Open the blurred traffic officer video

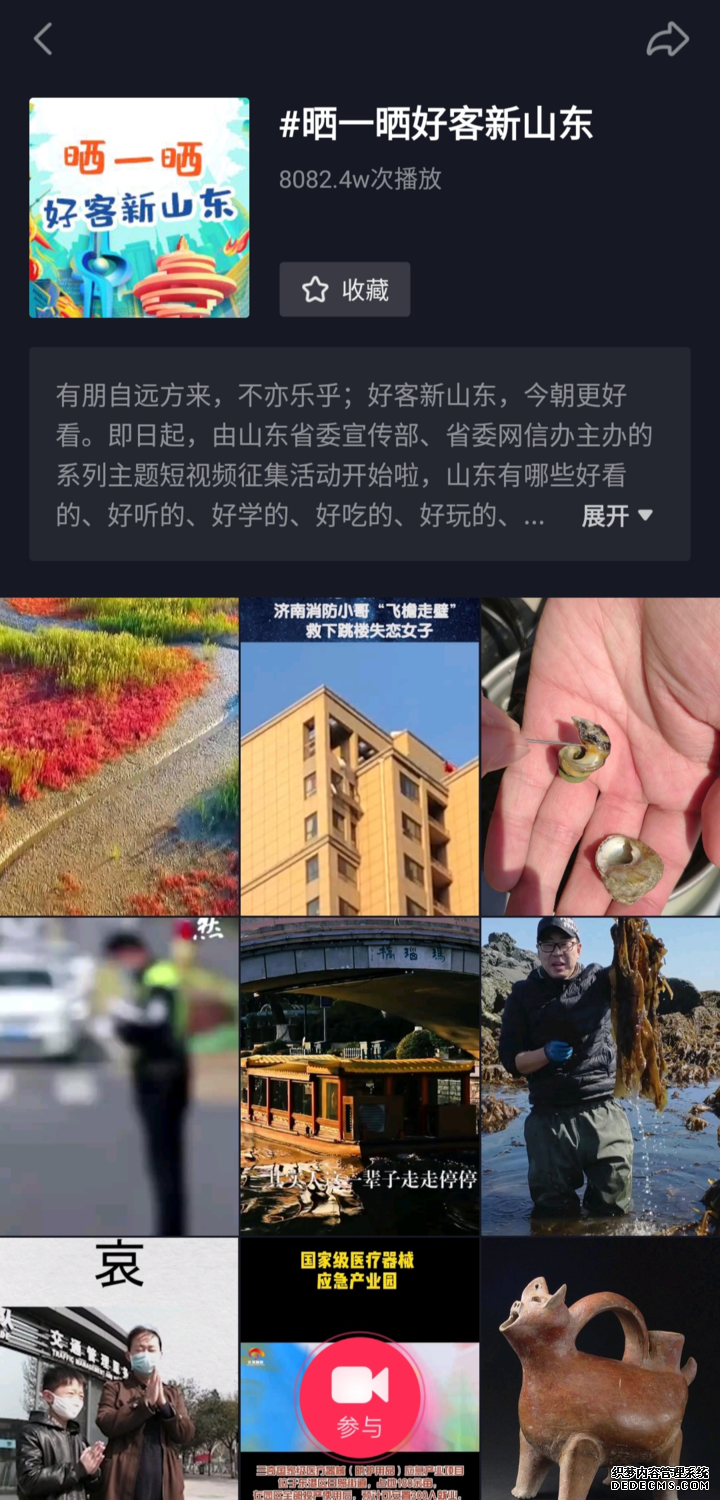coord(119,1076)
